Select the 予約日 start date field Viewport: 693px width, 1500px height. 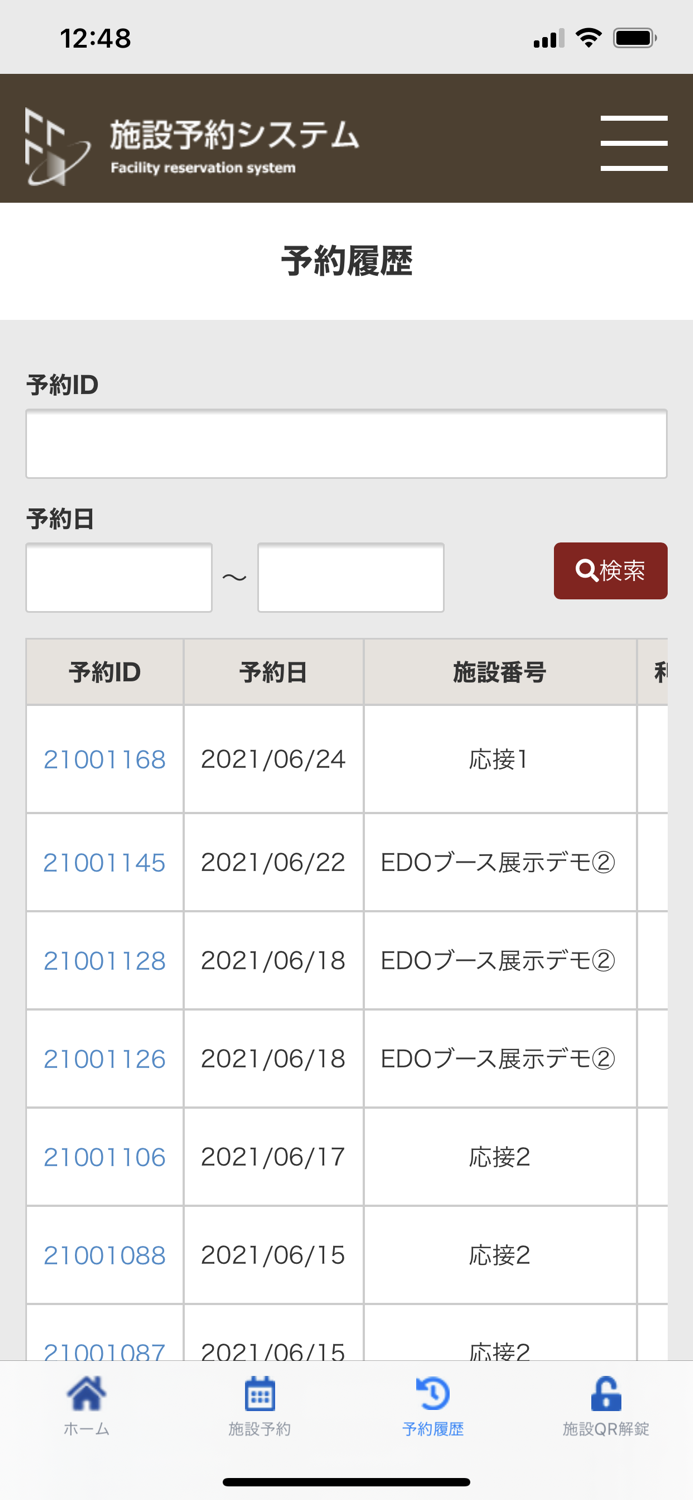(x=119, y=577)
